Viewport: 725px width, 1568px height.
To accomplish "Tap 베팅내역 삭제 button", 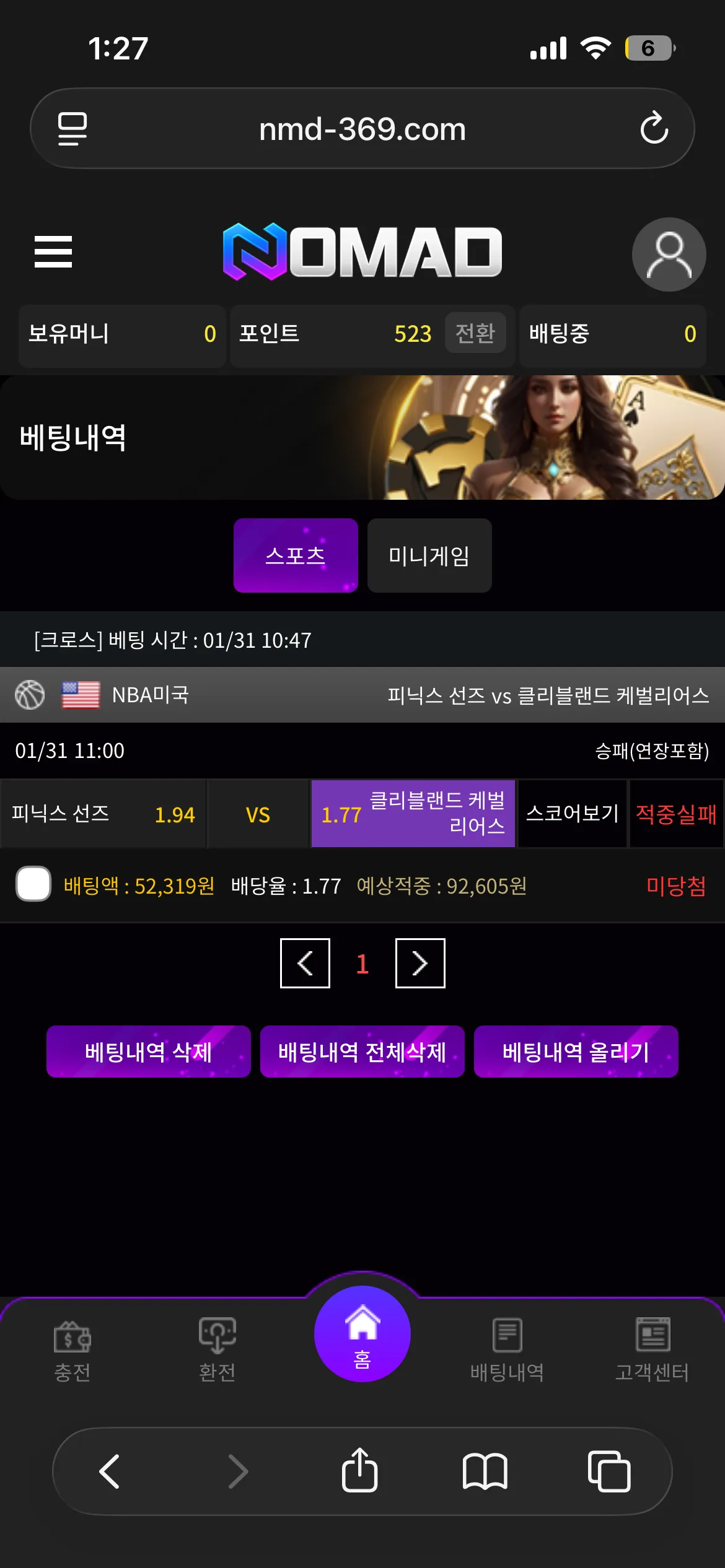I will [149, 1052].
